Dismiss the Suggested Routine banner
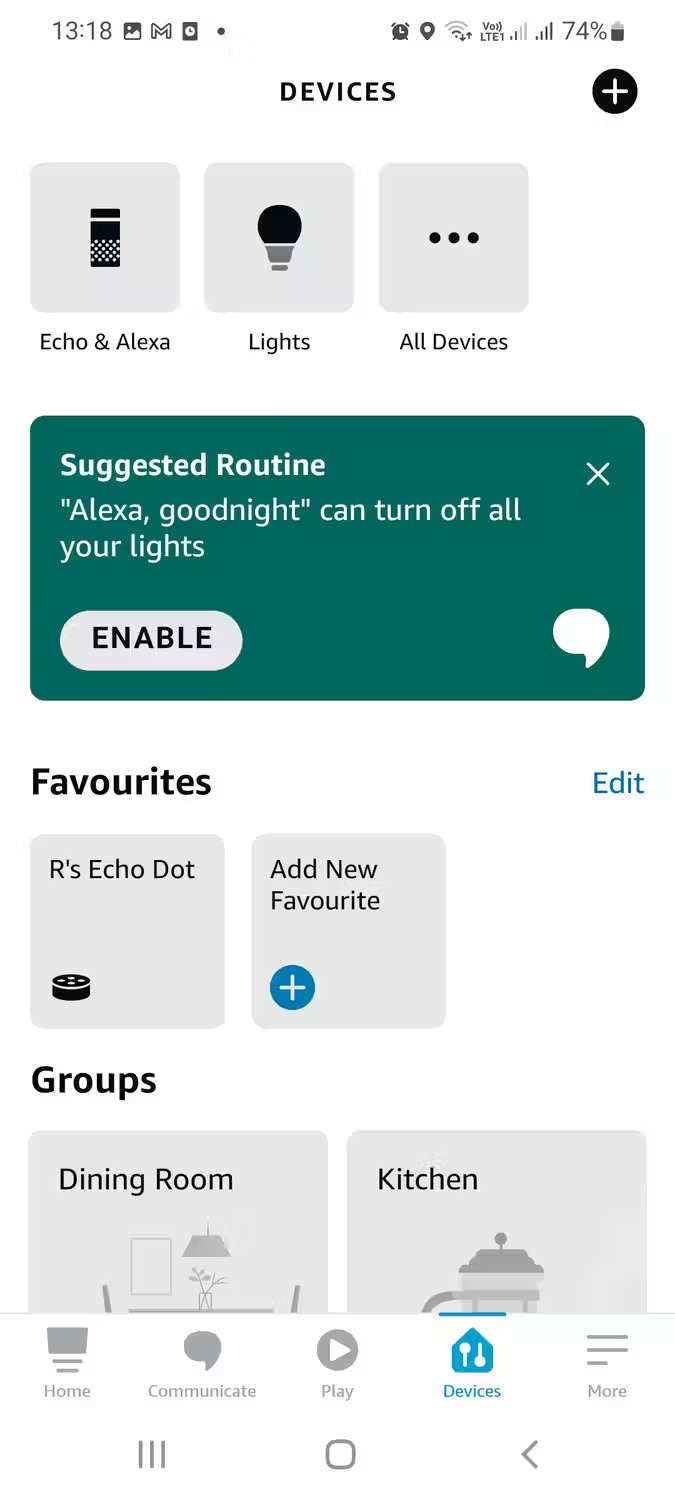 [x=597, y=474]
